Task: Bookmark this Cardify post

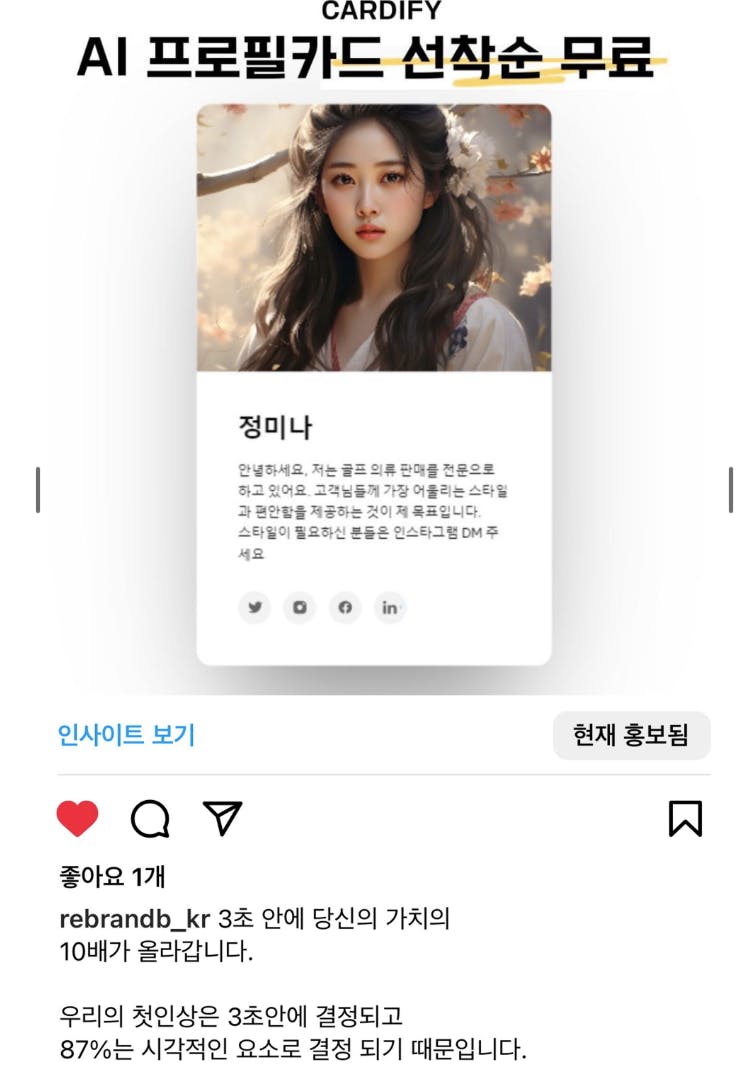Action: 685,819
